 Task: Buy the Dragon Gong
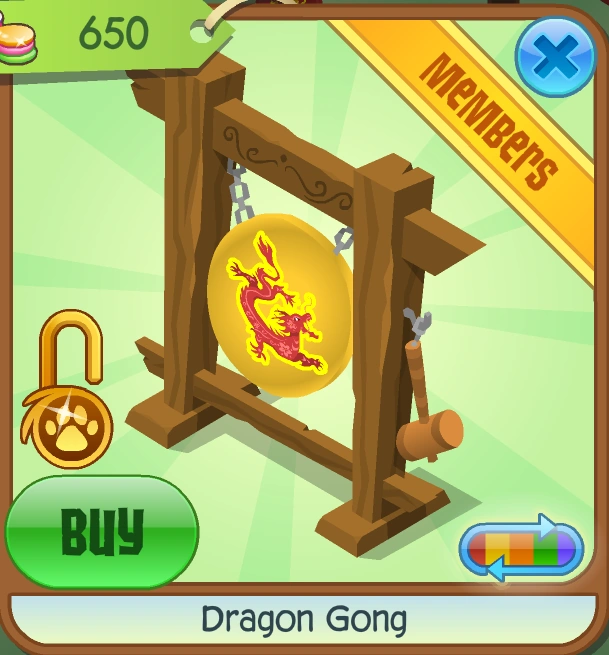pyautogui.click(x=102, y=533)
